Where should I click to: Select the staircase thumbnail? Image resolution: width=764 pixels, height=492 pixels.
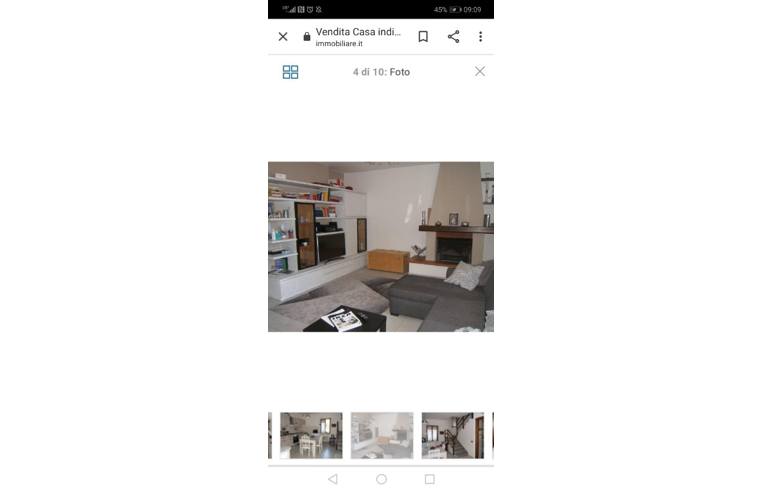(452, 435)
